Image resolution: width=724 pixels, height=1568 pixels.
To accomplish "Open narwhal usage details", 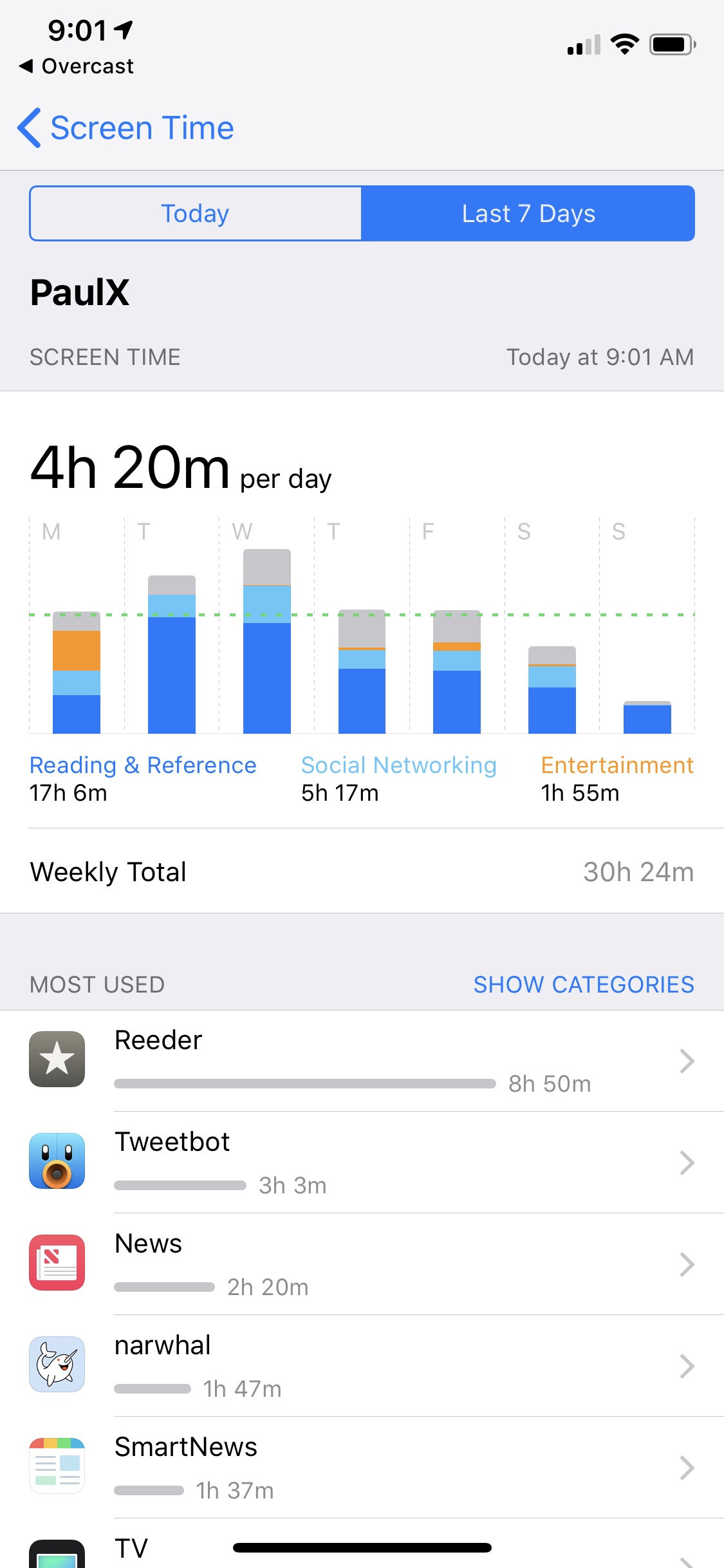I will 362,1366.
